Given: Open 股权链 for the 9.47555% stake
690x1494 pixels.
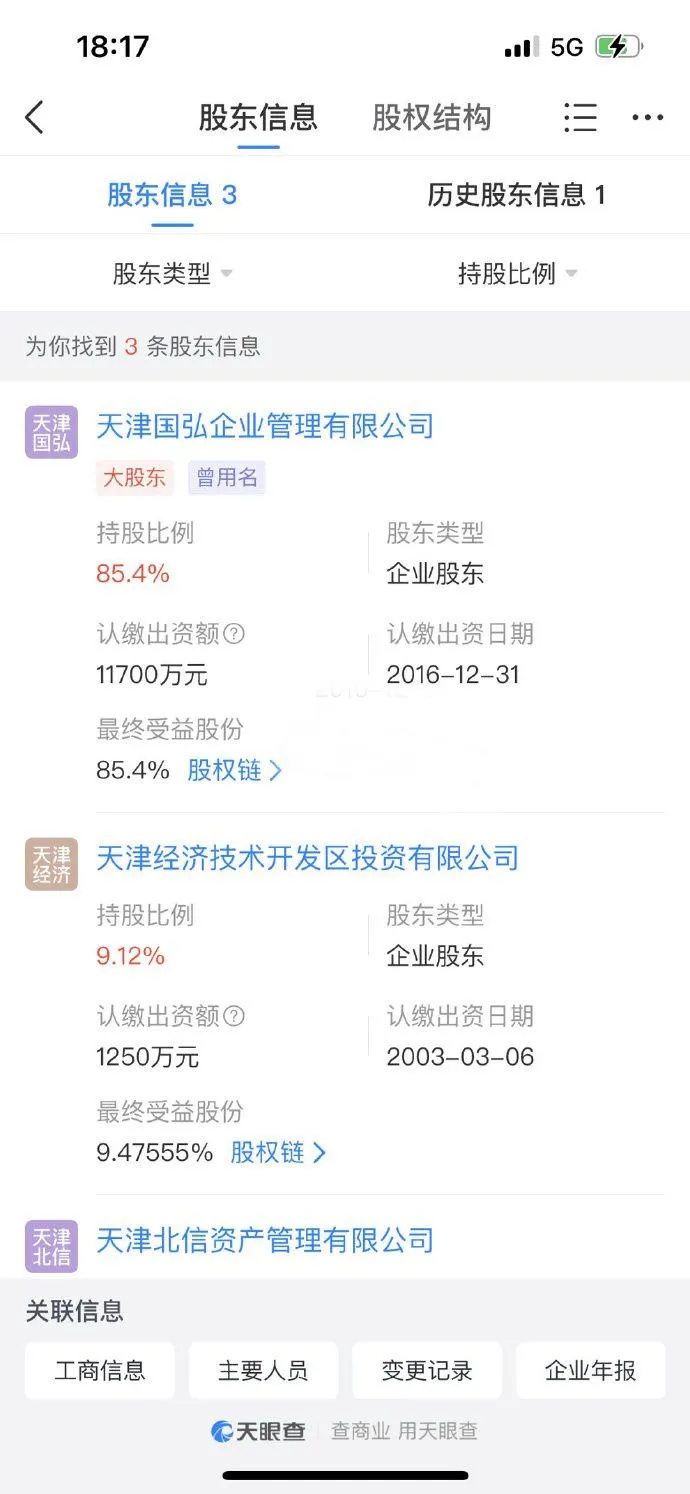Looking at the screenshot, I should [x=279, y=1152].
